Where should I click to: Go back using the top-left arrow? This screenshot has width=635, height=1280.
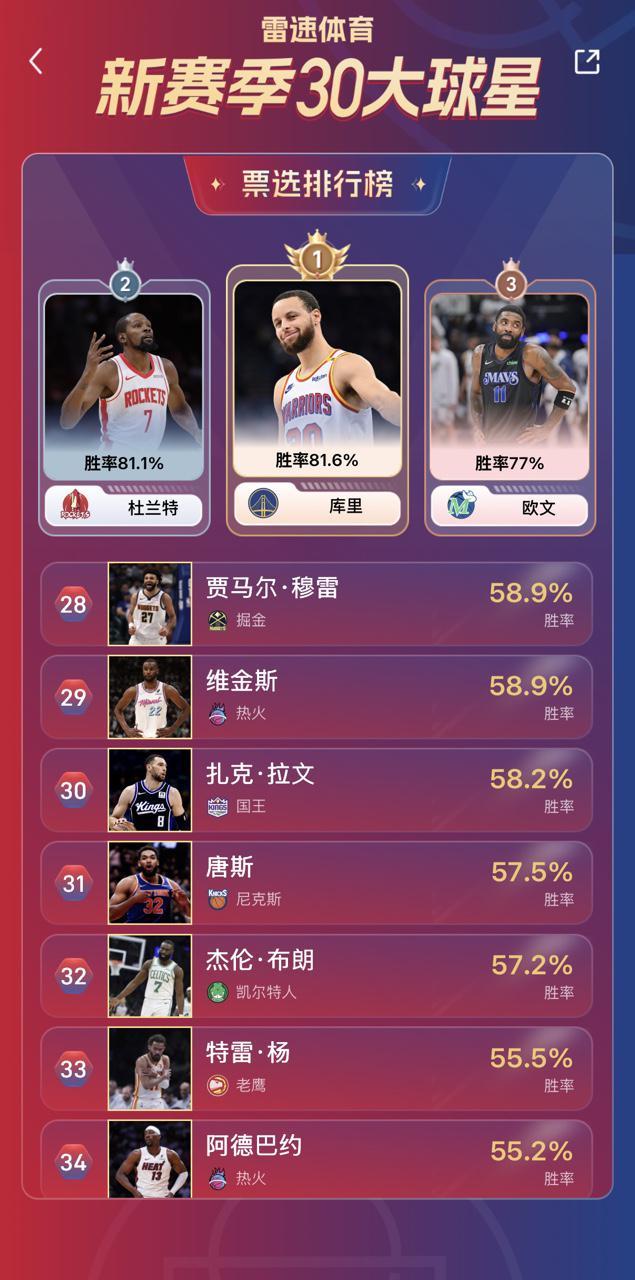pos(36,62)
